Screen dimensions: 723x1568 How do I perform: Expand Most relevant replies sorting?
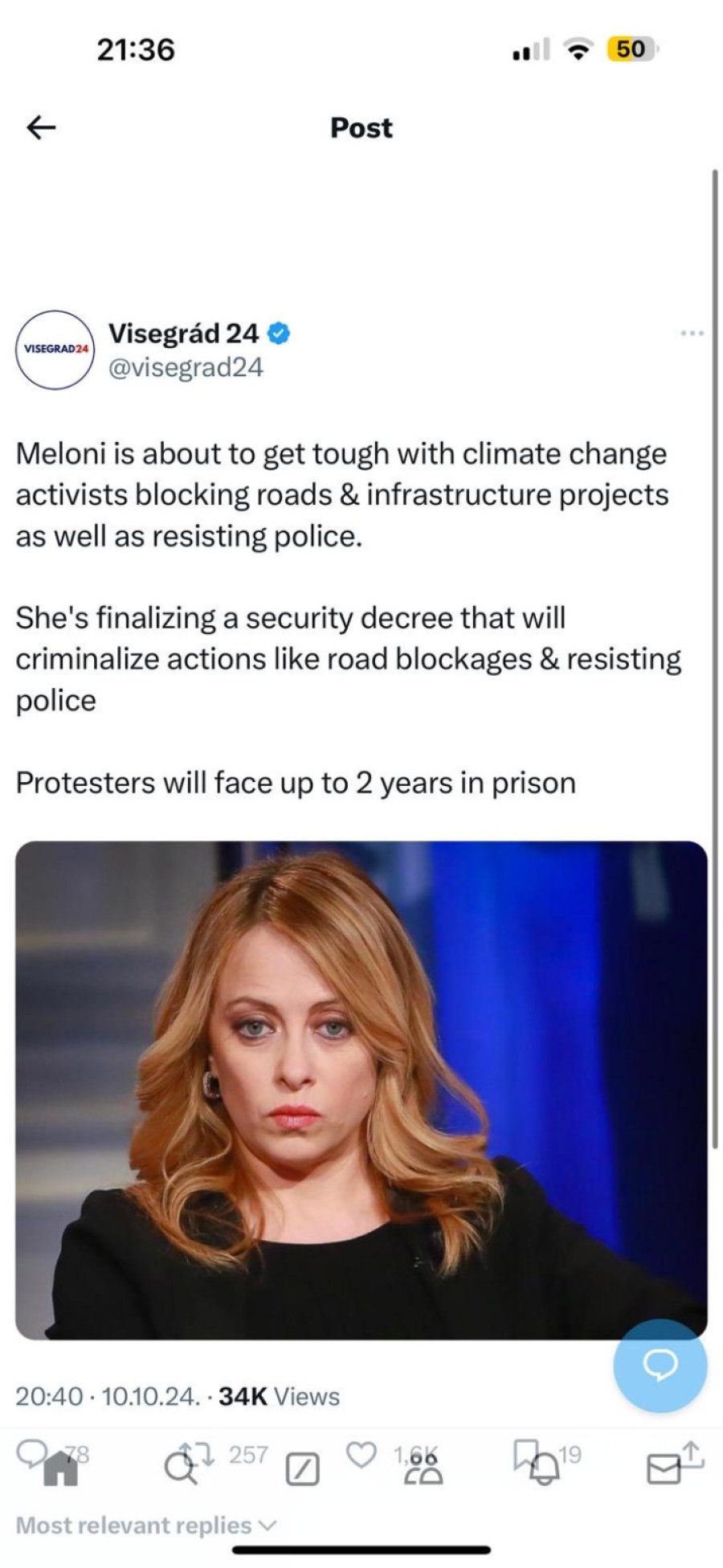(x=146, y=1525)
